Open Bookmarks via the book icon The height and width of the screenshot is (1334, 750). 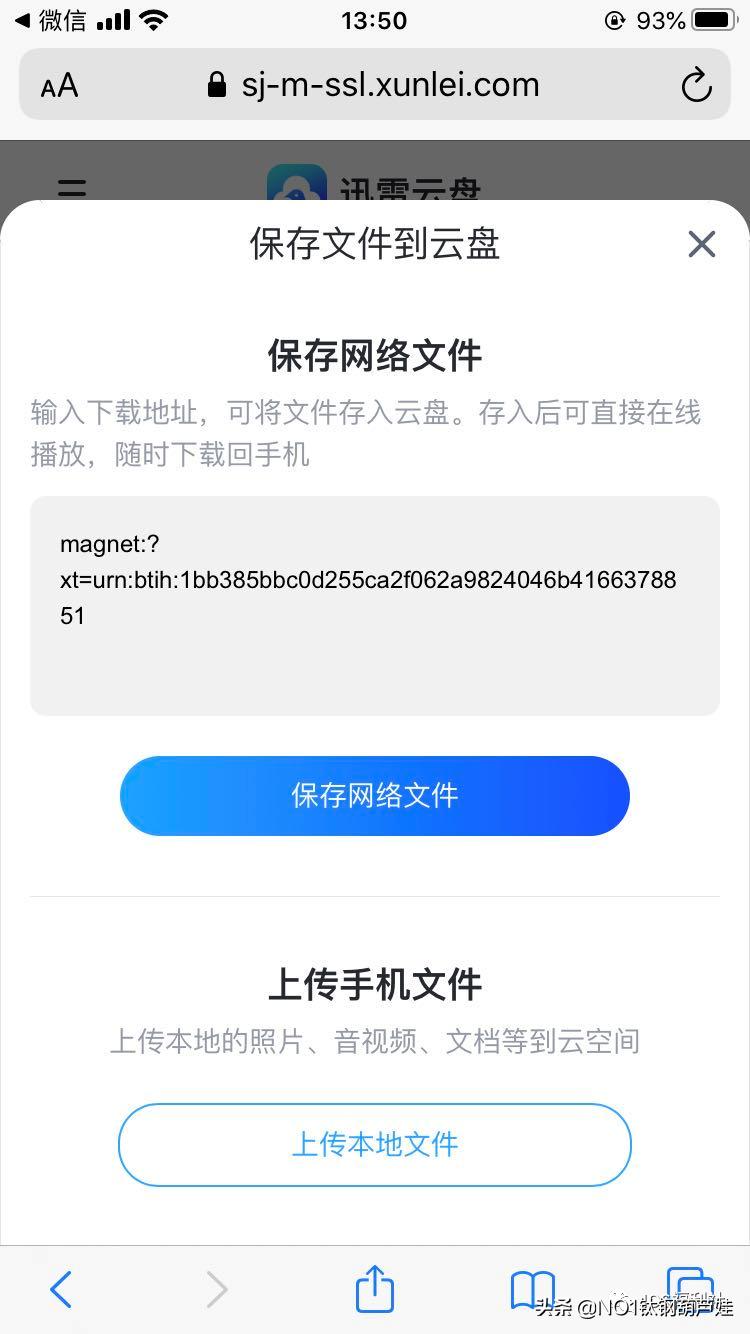pyautogui.click(x=531, y=1290)
